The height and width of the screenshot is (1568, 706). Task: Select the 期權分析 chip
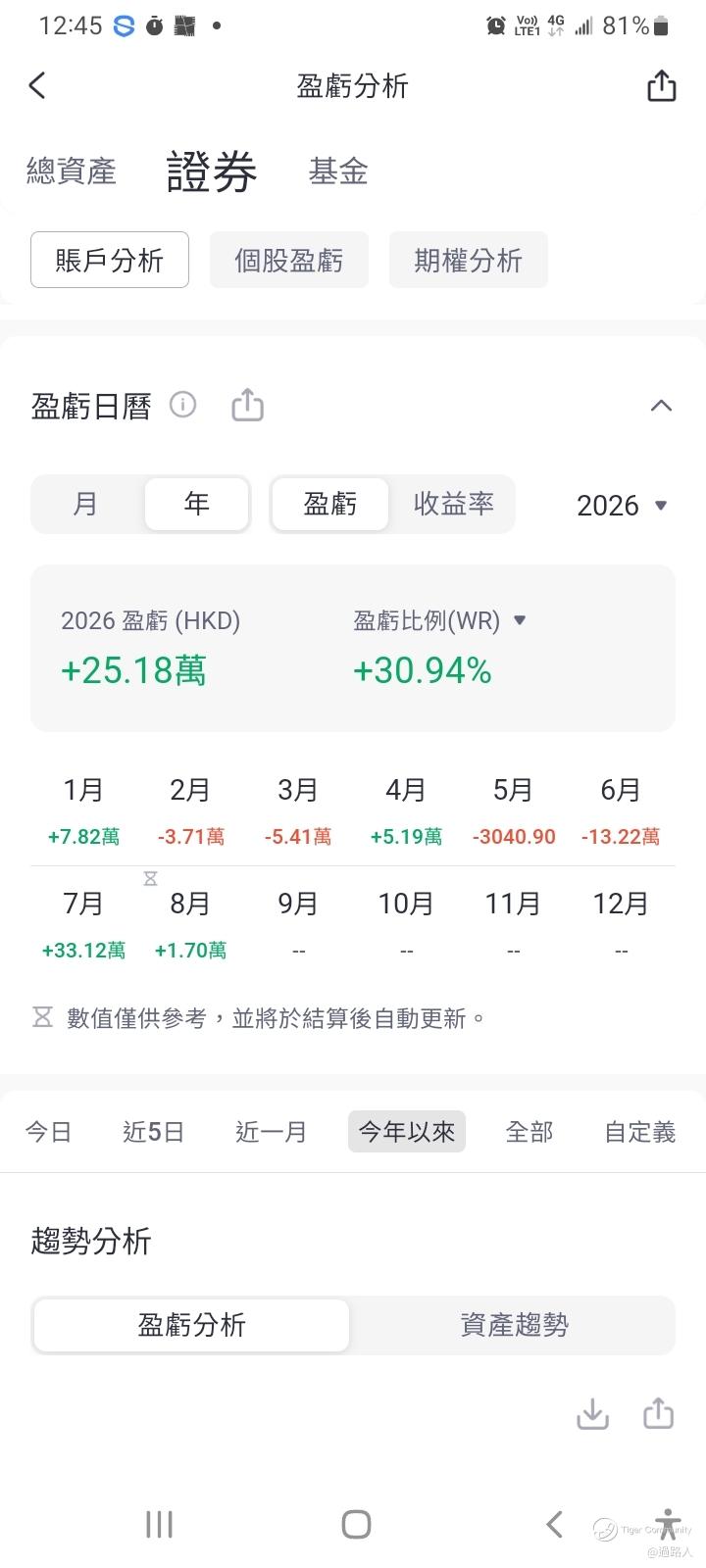coord(469,260)
